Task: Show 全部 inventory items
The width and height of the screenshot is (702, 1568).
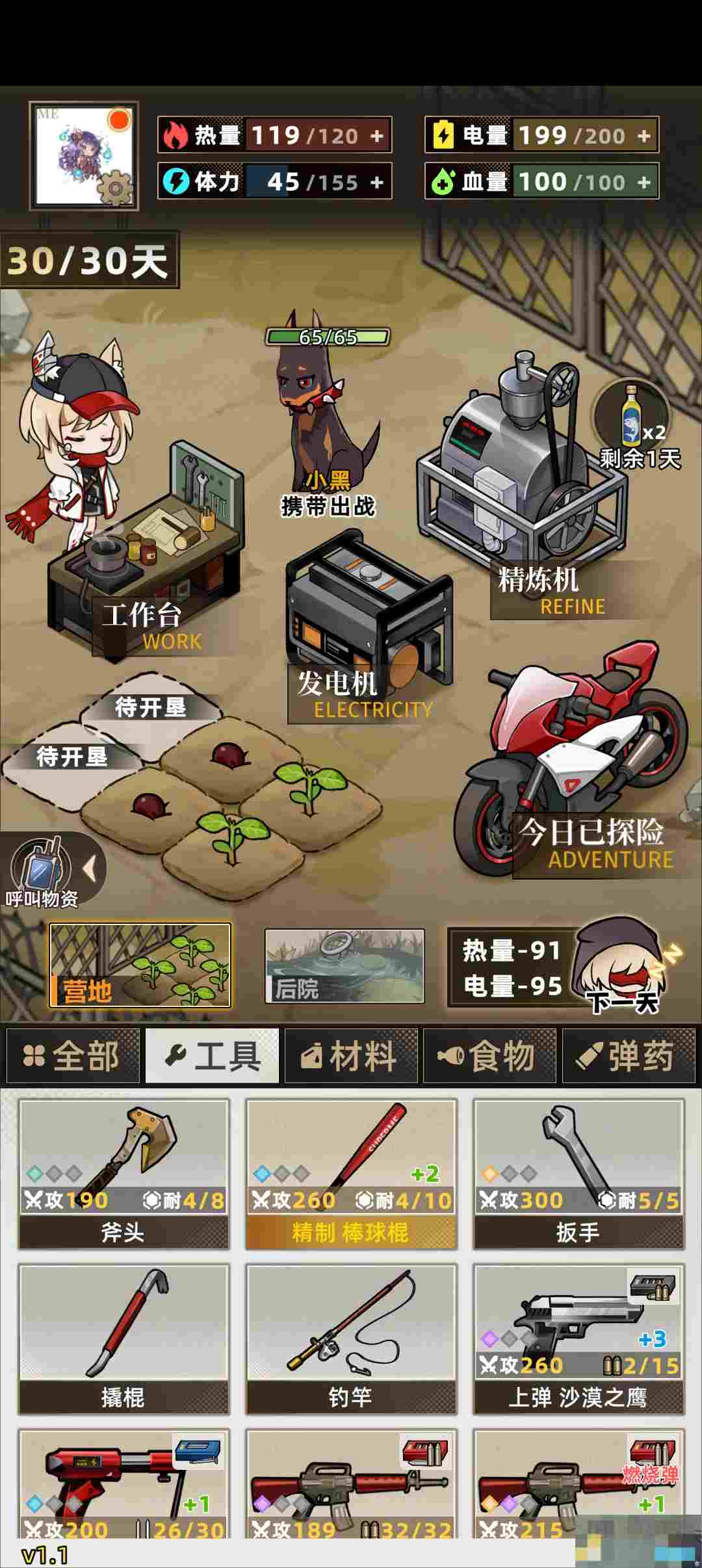Action: pos(73,1056)
